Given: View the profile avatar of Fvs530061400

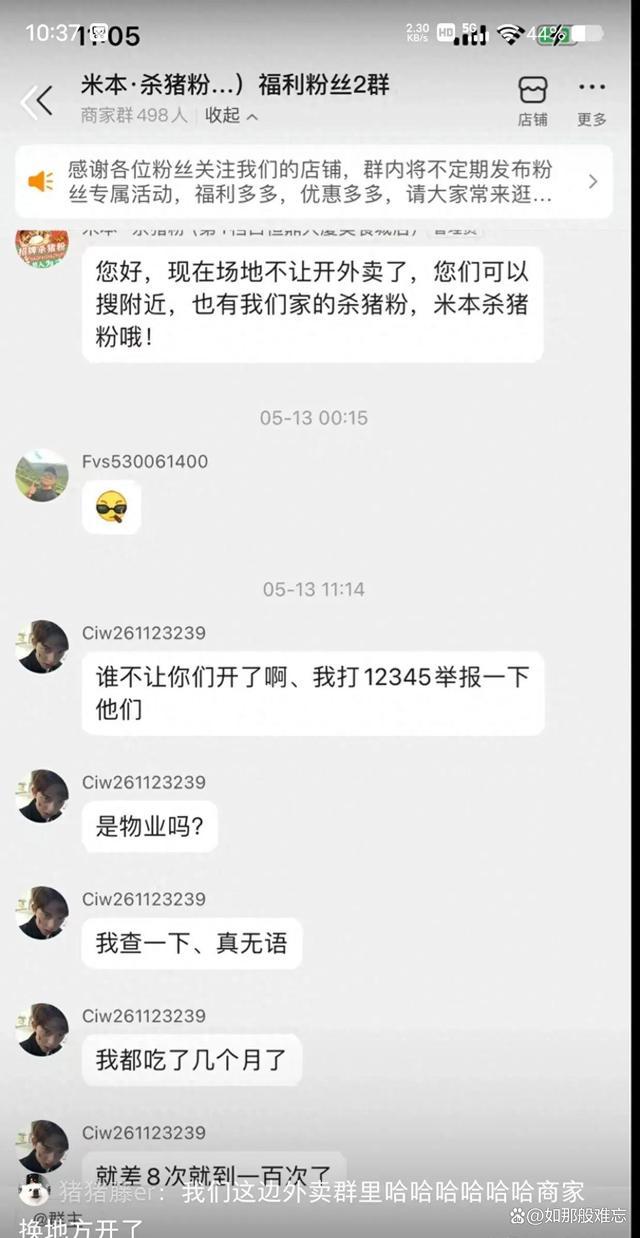Looking at the screenshot, I should [x=42, y=476].
